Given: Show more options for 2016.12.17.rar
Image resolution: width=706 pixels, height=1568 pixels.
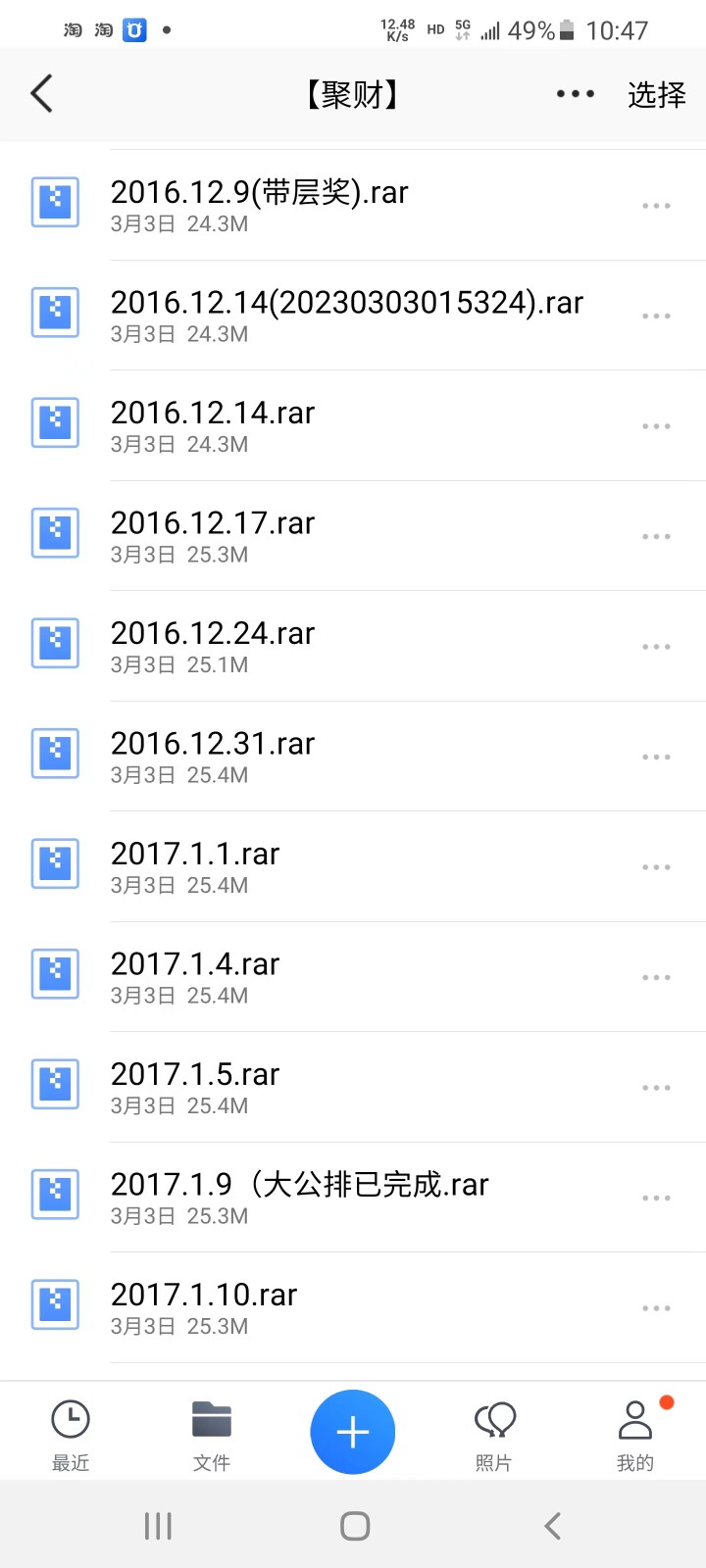Looking at the screenshot, I should [656, 536].
